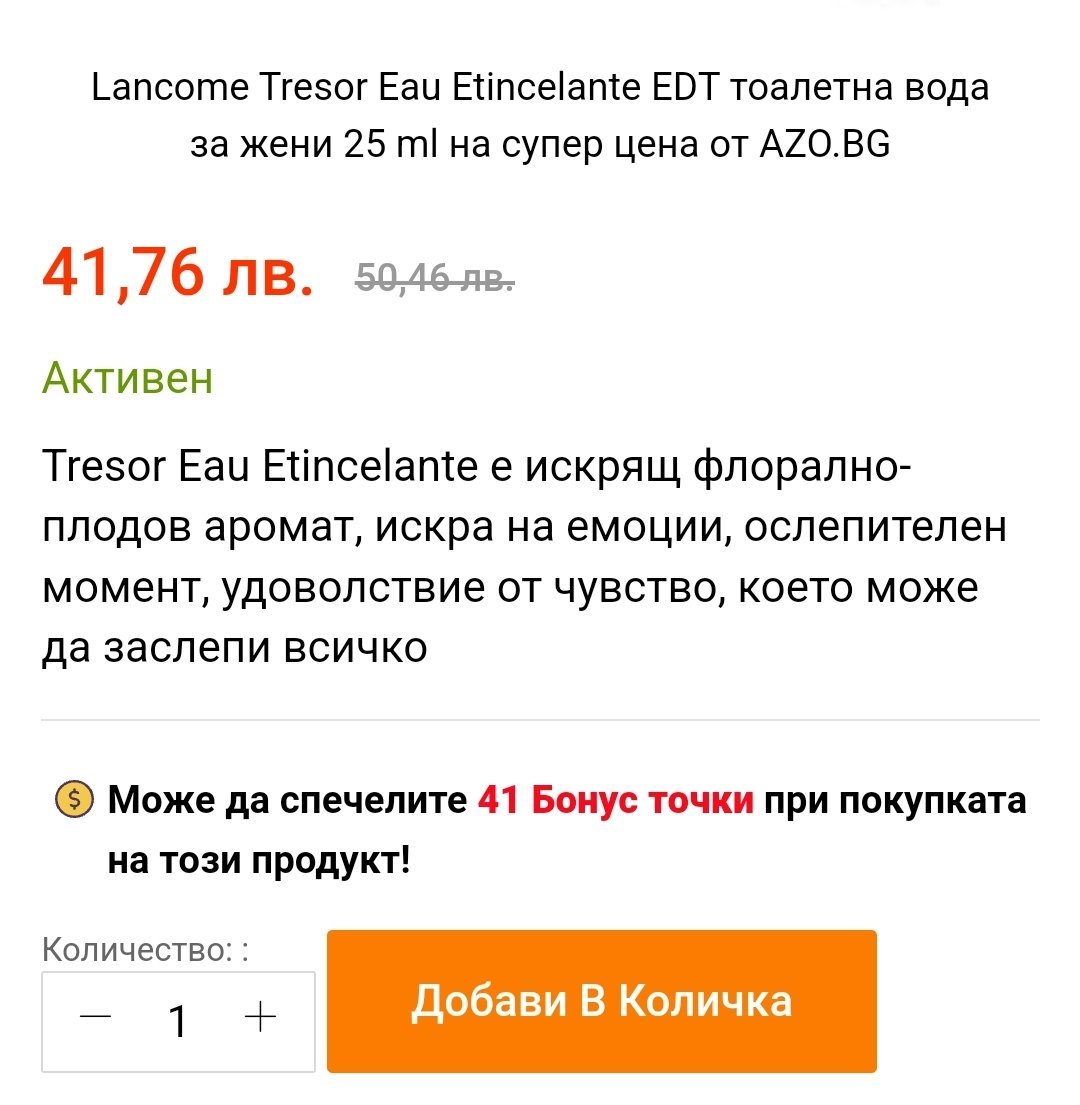Increase quantity with the plus button
Viewport: 1080px width, 1105px height.
click(260, 1019)
